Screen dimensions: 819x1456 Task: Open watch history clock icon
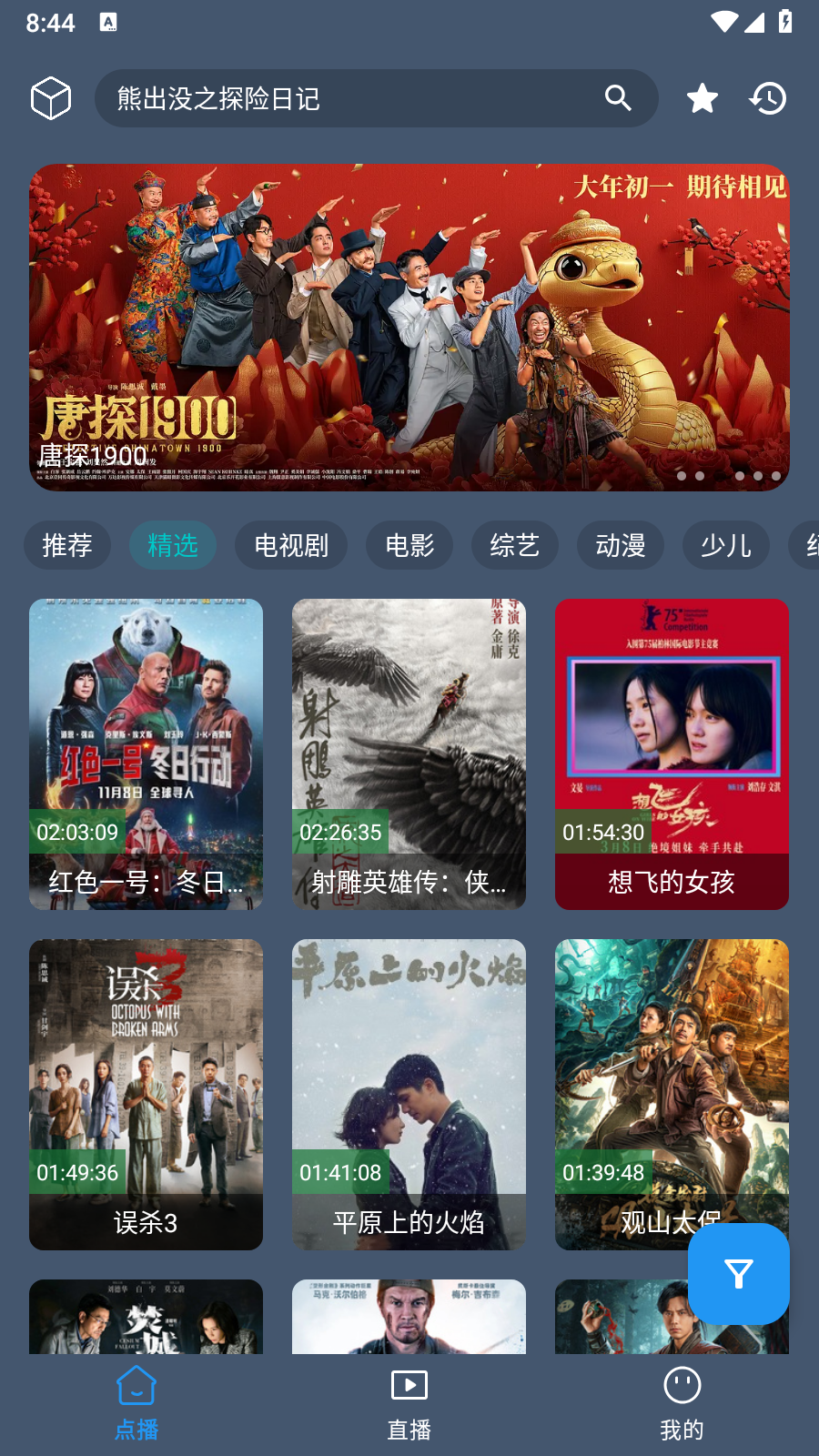coord(768,98)
